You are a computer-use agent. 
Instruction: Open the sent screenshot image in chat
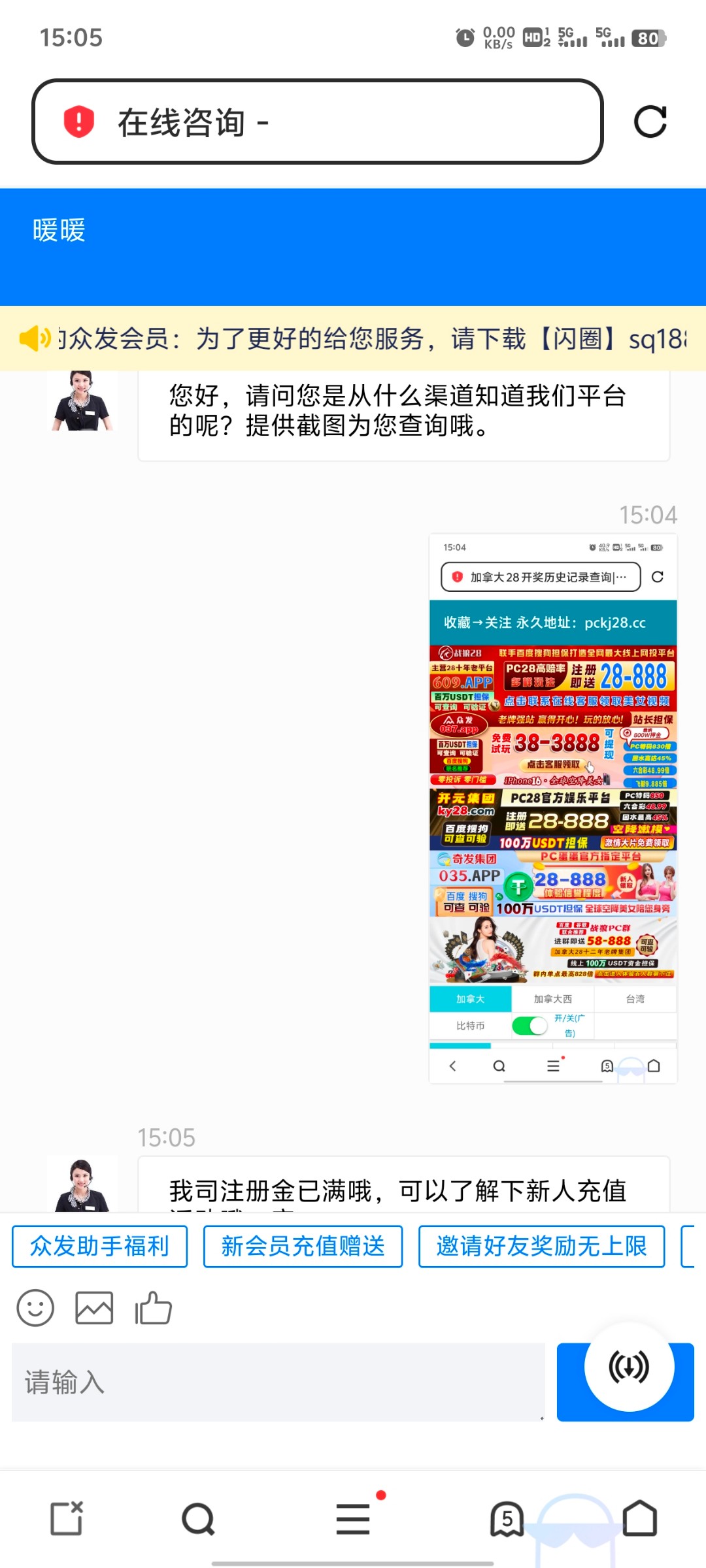pyautogui.click(x=553, y=809)
